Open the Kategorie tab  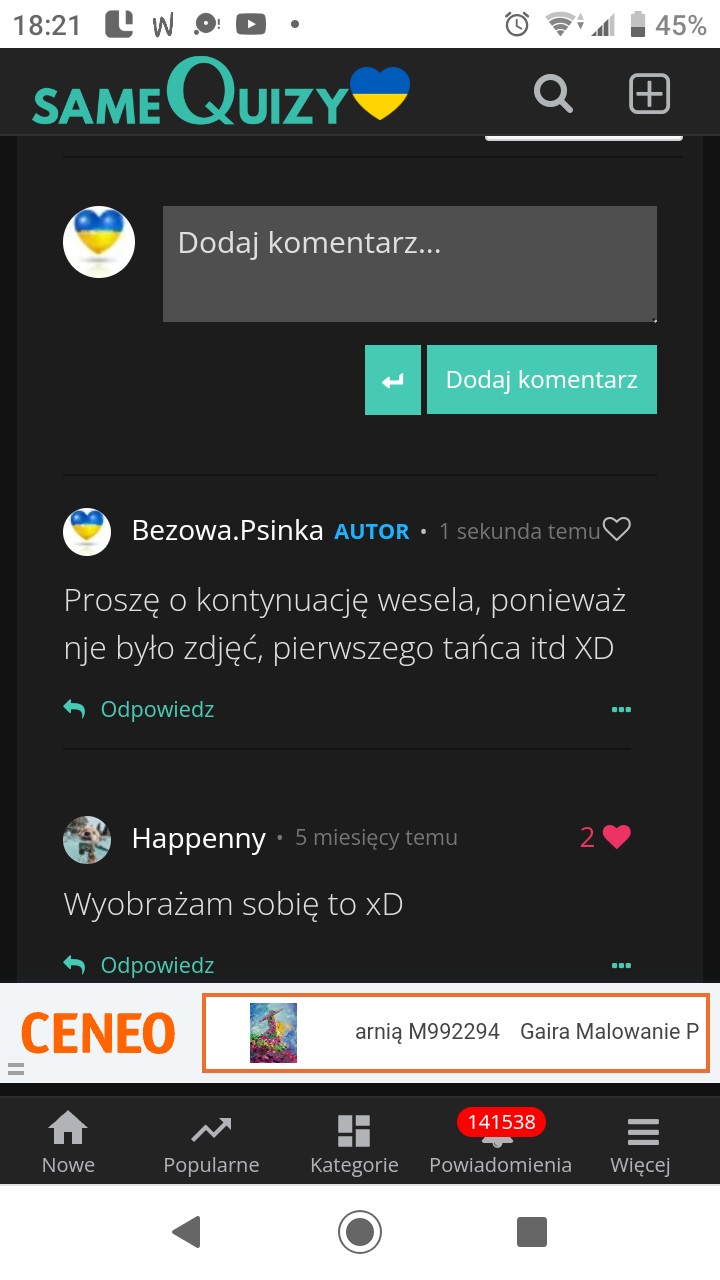(354, 1142)
